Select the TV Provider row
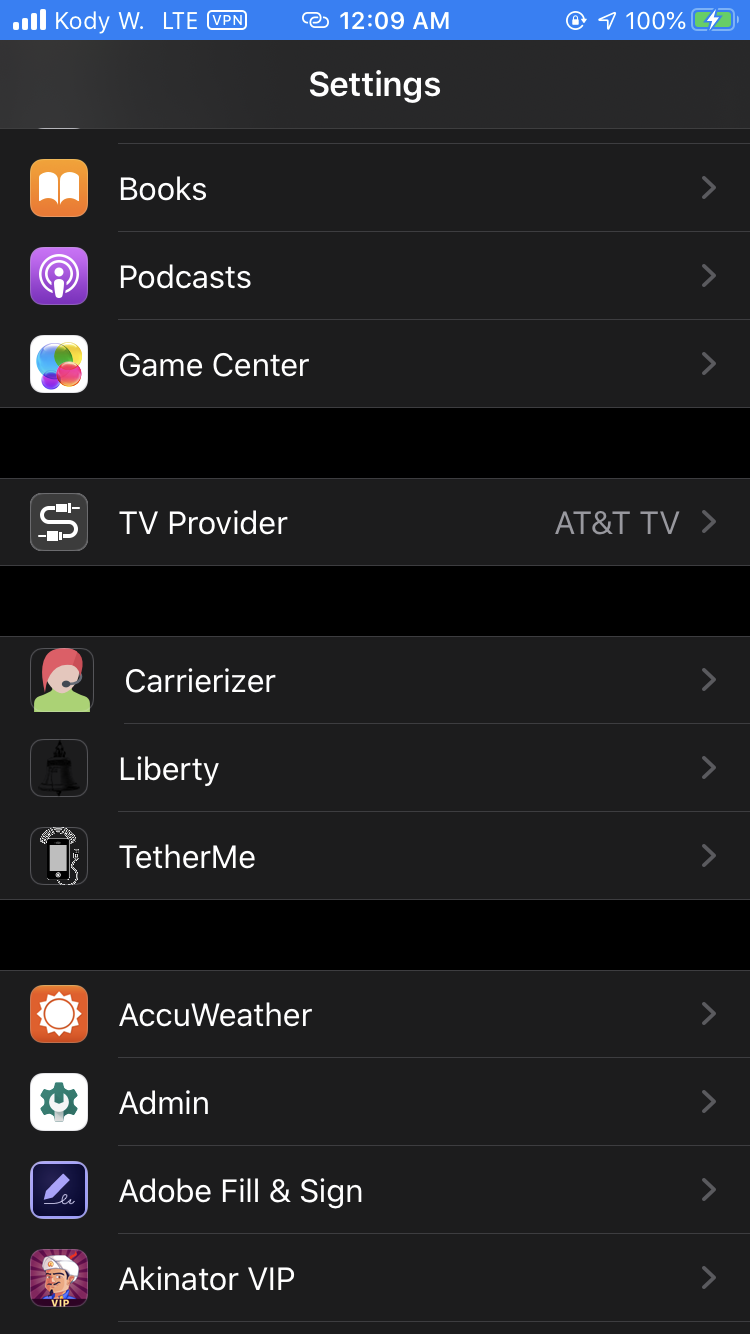The width and height of the screenshot is (750, 1334). tap(375, 523)
